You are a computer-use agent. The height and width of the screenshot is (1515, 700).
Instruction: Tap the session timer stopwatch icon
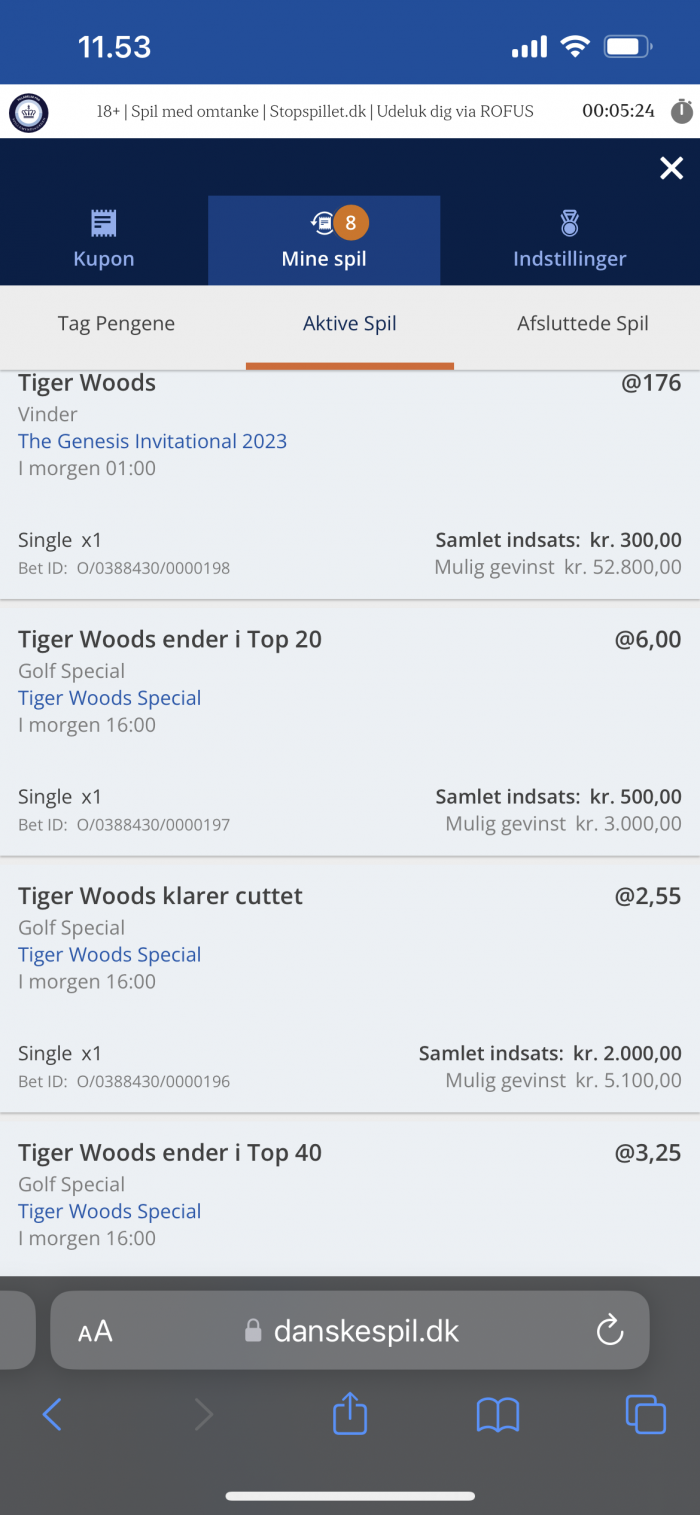[x=681, y=111]
